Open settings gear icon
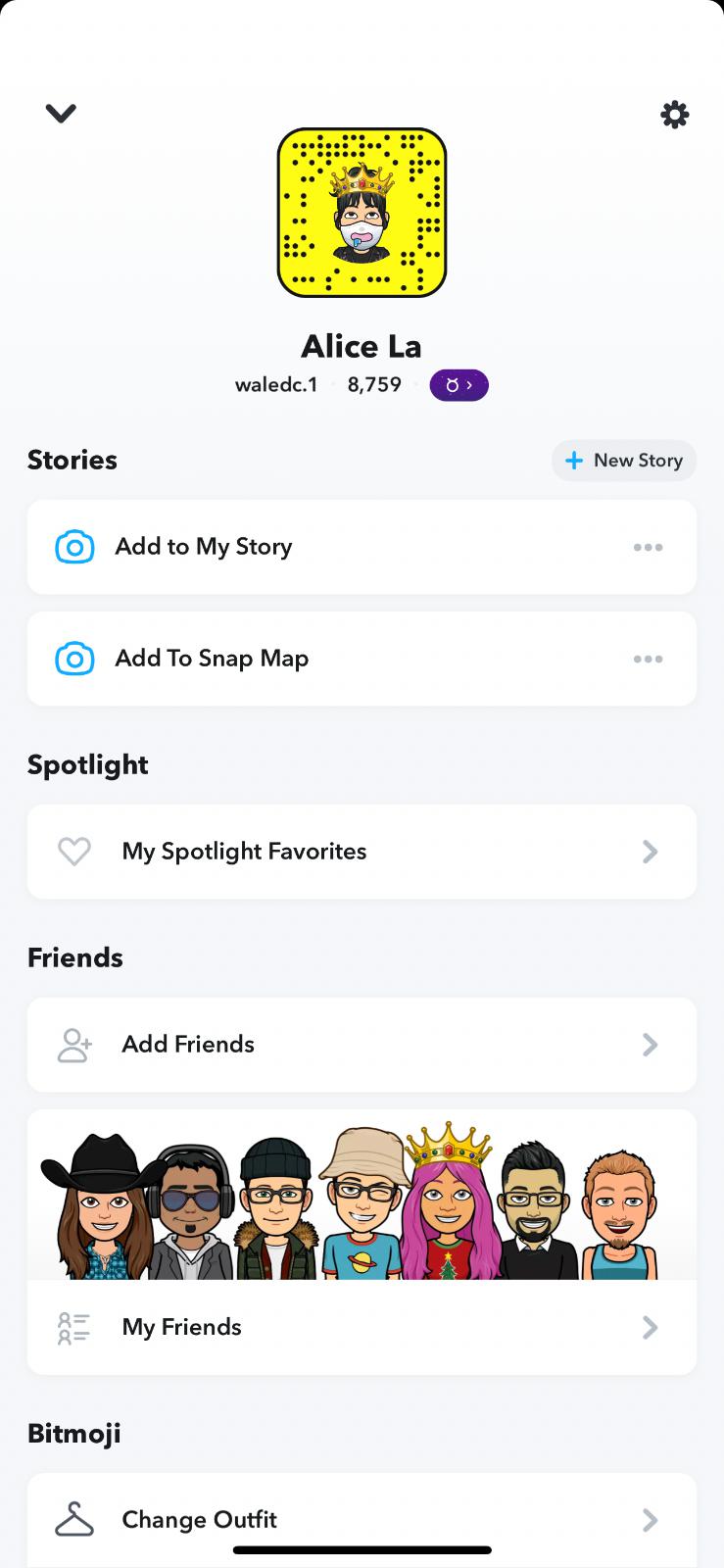This screenshot has width=724, height=1568. (674, 115)
